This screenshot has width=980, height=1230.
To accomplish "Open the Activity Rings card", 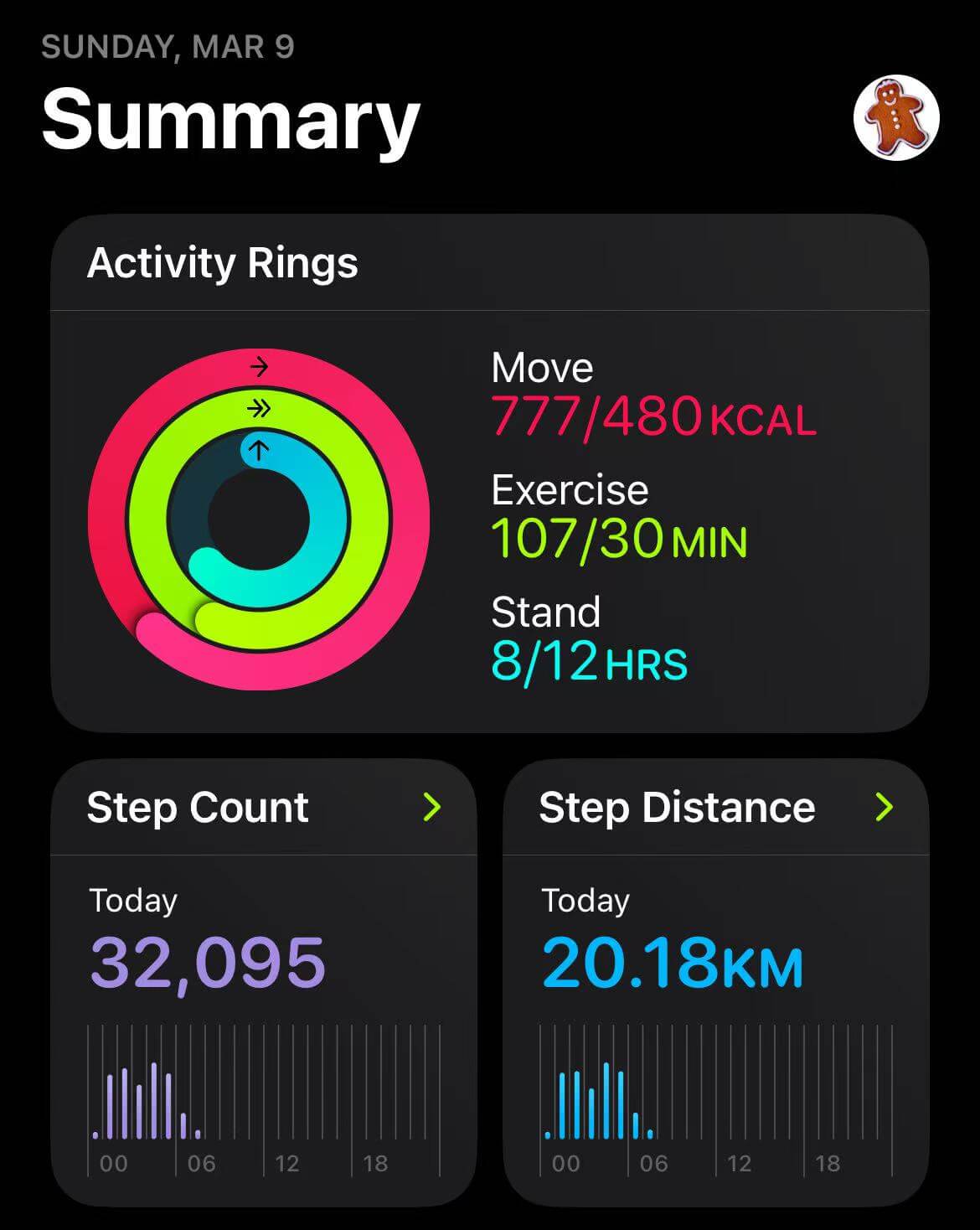I will point(490,473).
